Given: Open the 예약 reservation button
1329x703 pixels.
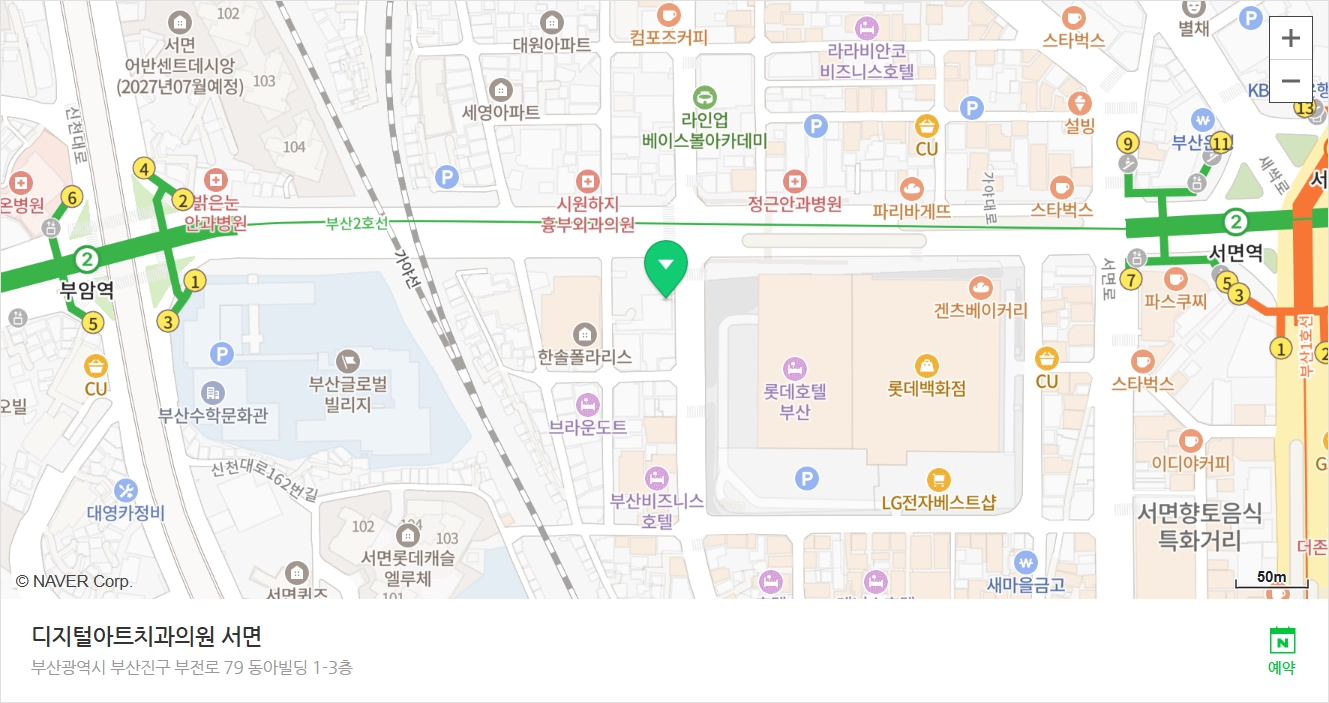Looking at the screenshot, I should point(1281,650).
